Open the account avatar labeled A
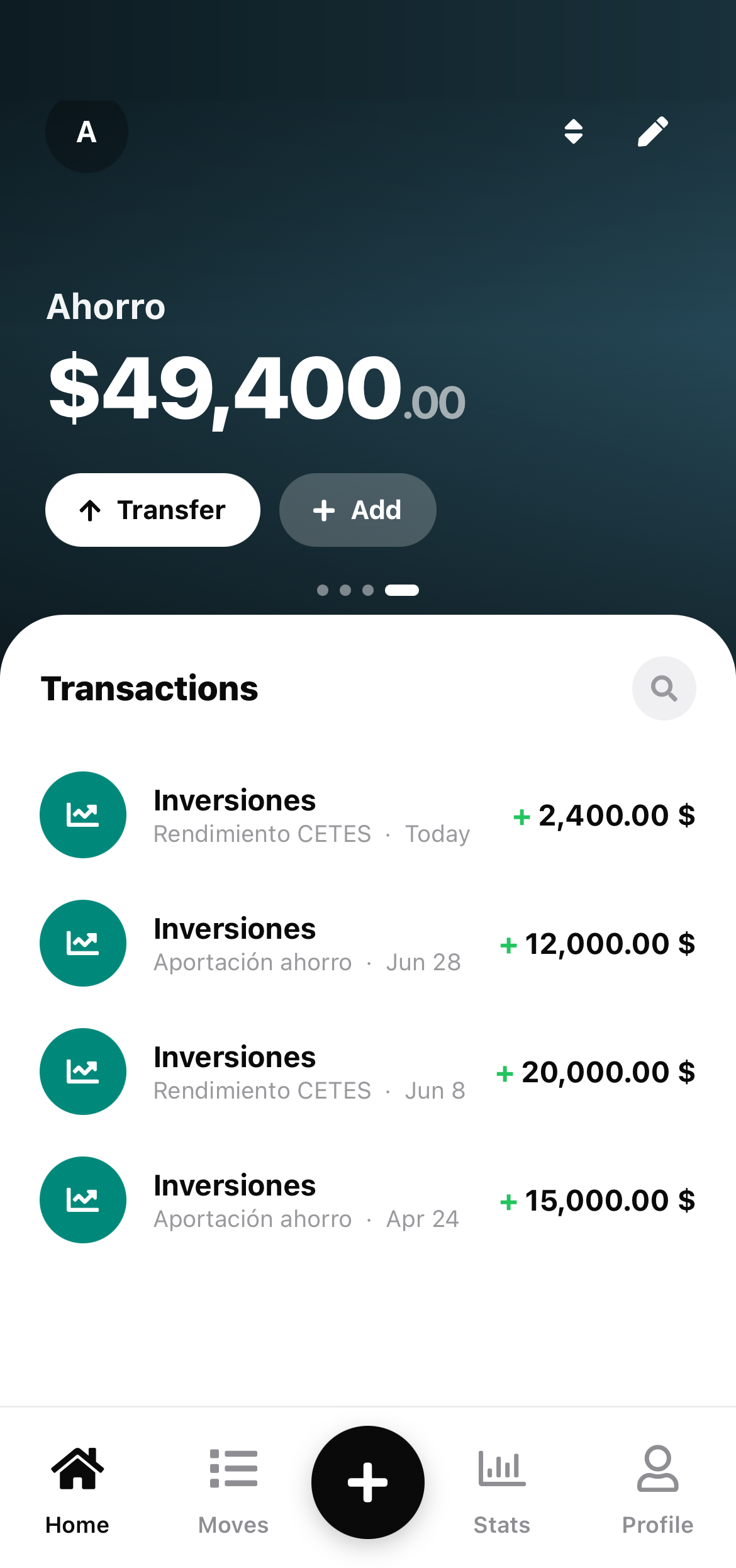Screen dimensions: 736x1568 87,132
